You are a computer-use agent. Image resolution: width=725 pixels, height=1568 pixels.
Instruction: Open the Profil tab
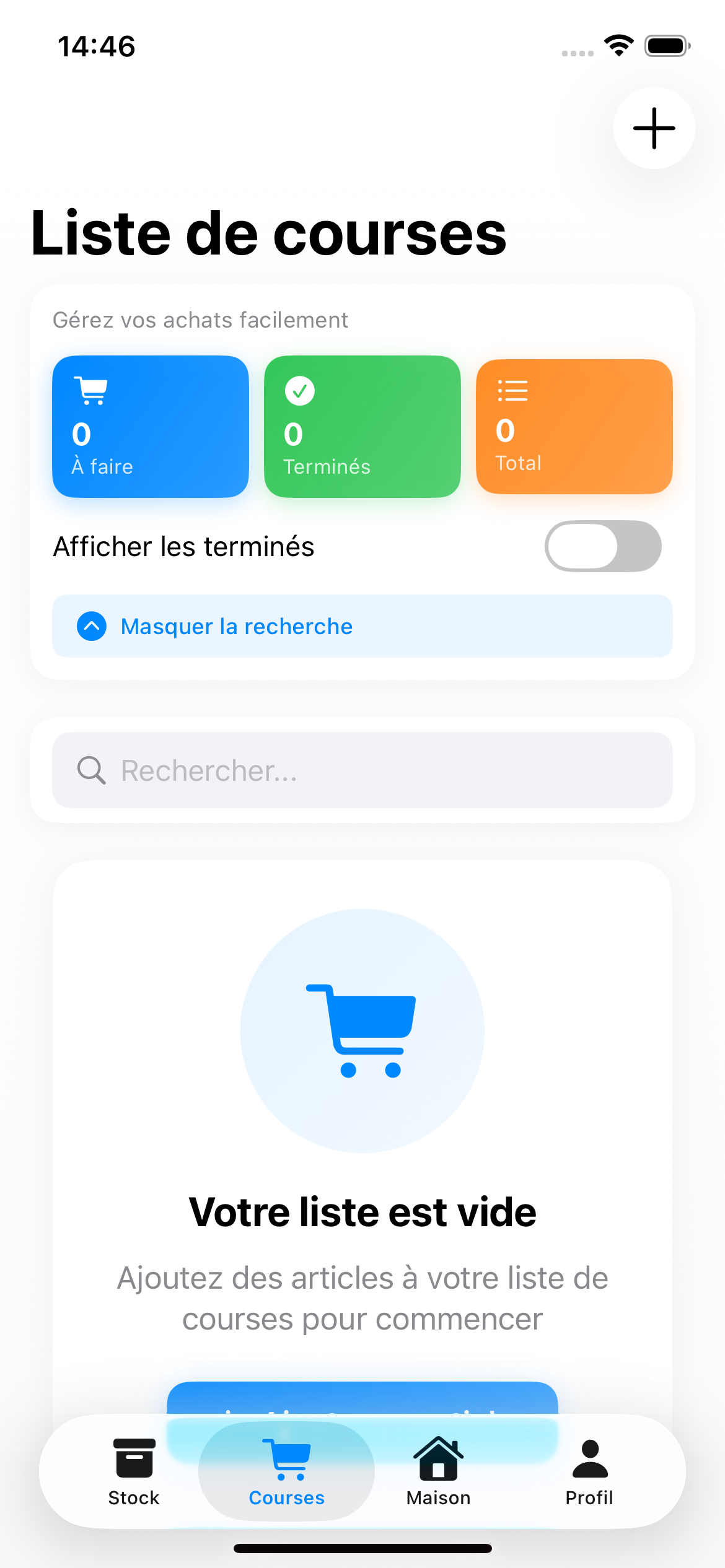click(x=589, y=1471)
